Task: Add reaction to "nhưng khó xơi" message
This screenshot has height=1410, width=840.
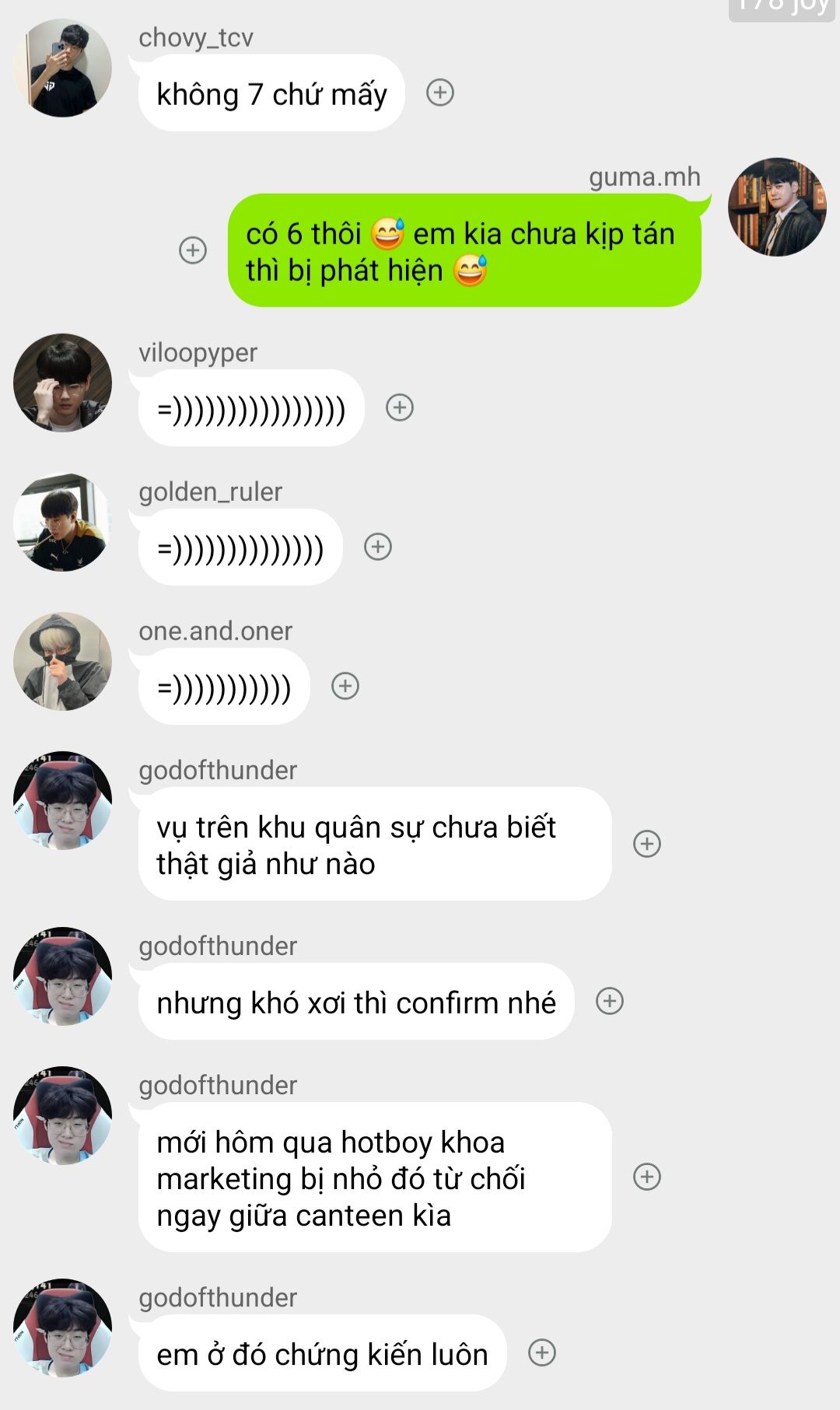Action: pyautogui.click(x=610, y=1001)
